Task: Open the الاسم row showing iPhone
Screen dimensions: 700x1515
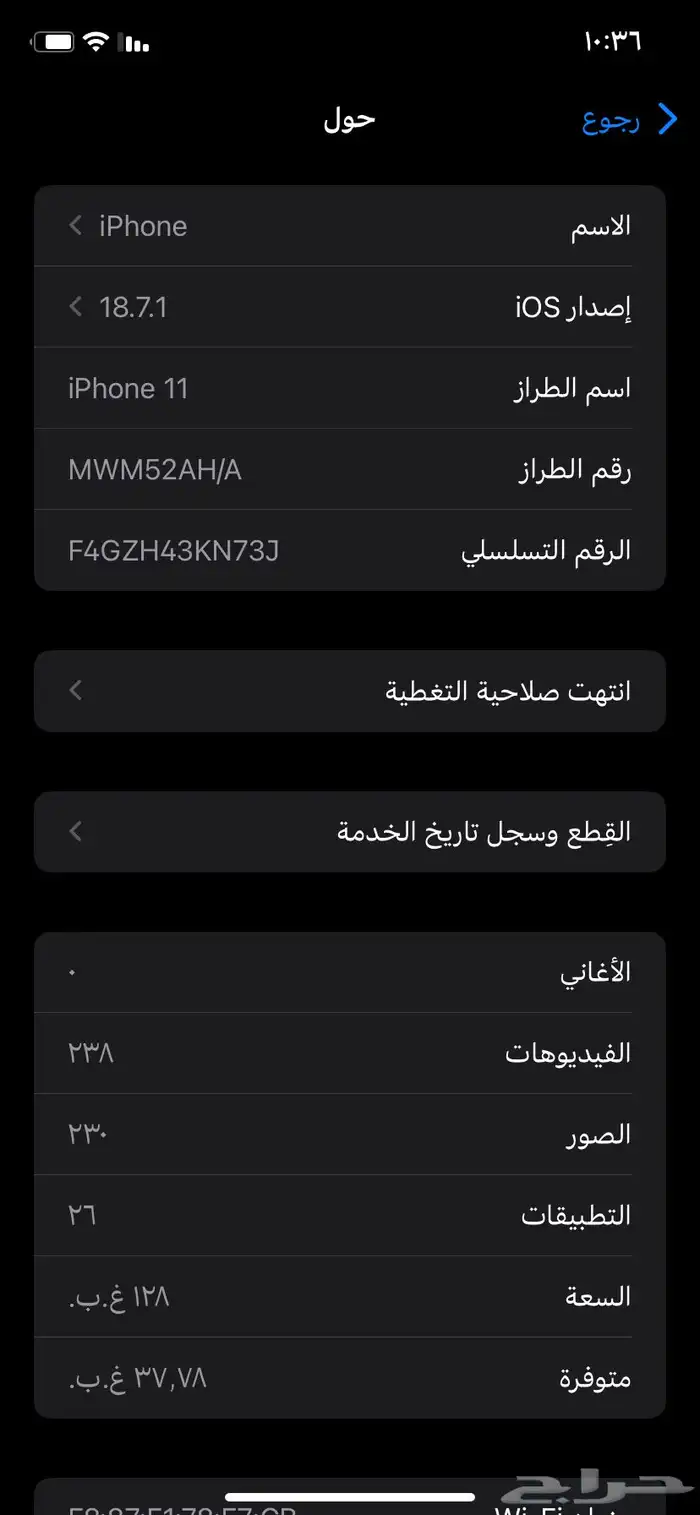Action: [350, 226]
